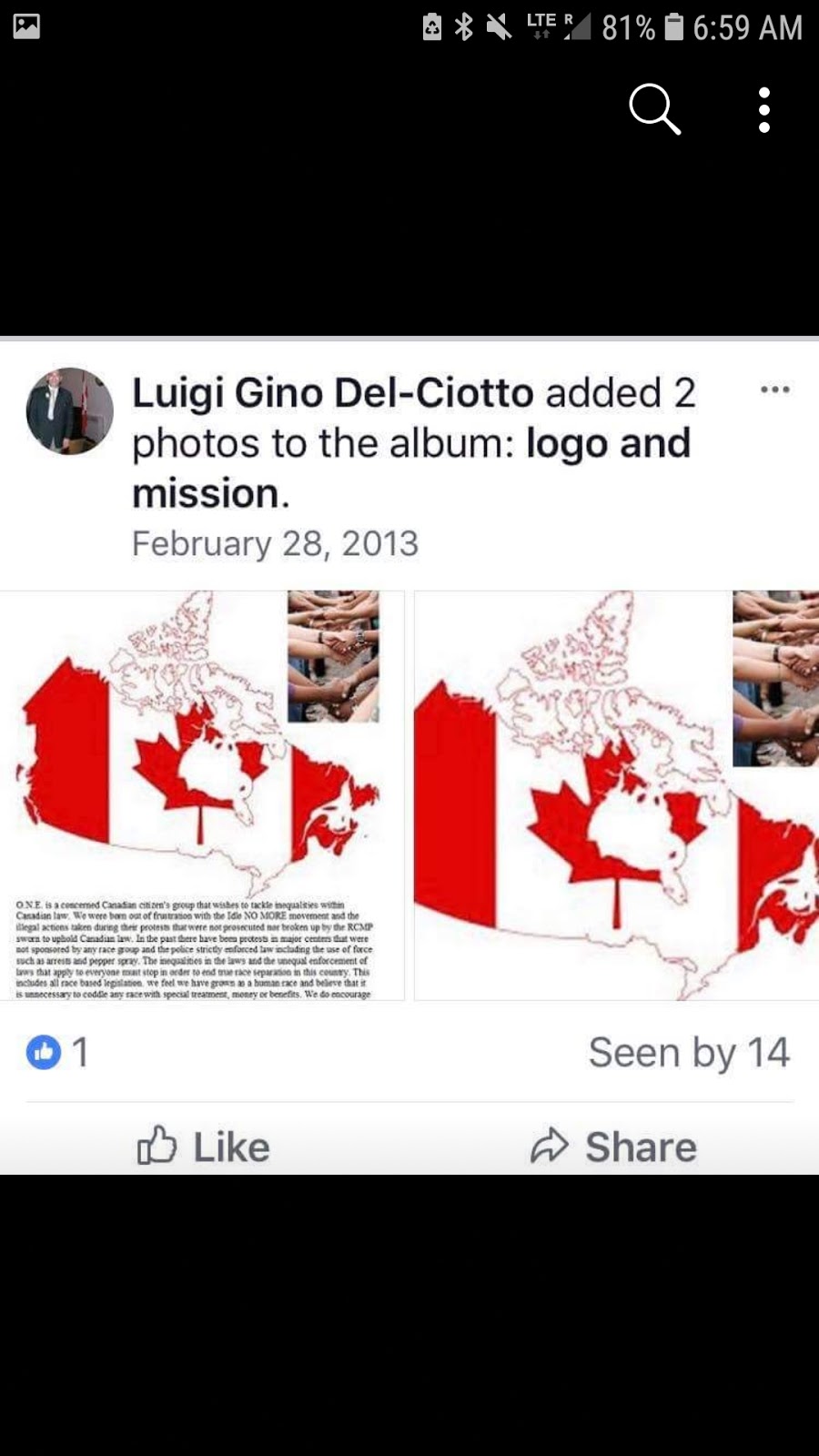Screen dimensions: 819x1456
Task: Open the larger Canada flag map photo
Action: (617, 795)
